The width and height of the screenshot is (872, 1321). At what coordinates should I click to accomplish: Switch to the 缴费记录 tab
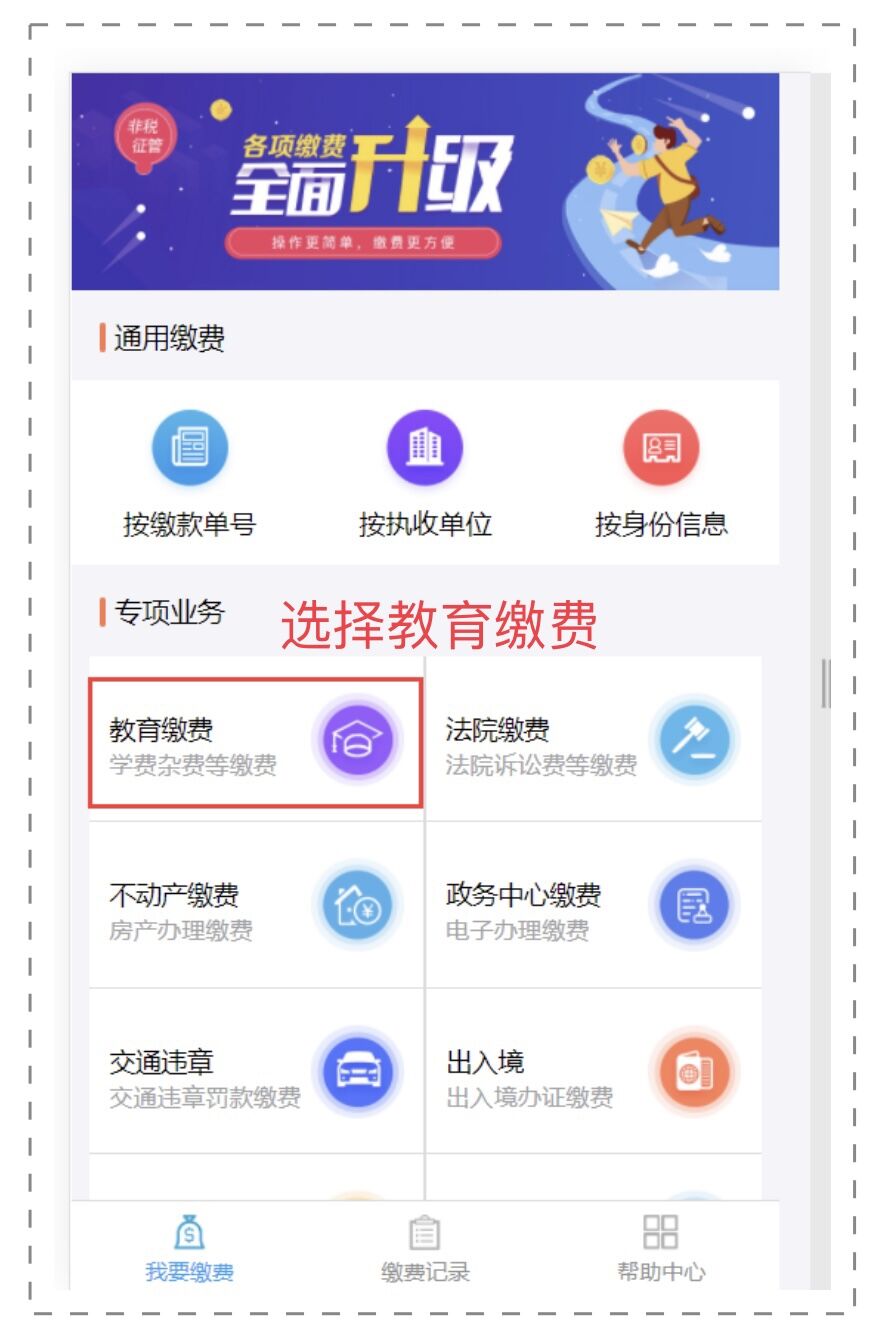[425, 1249]
